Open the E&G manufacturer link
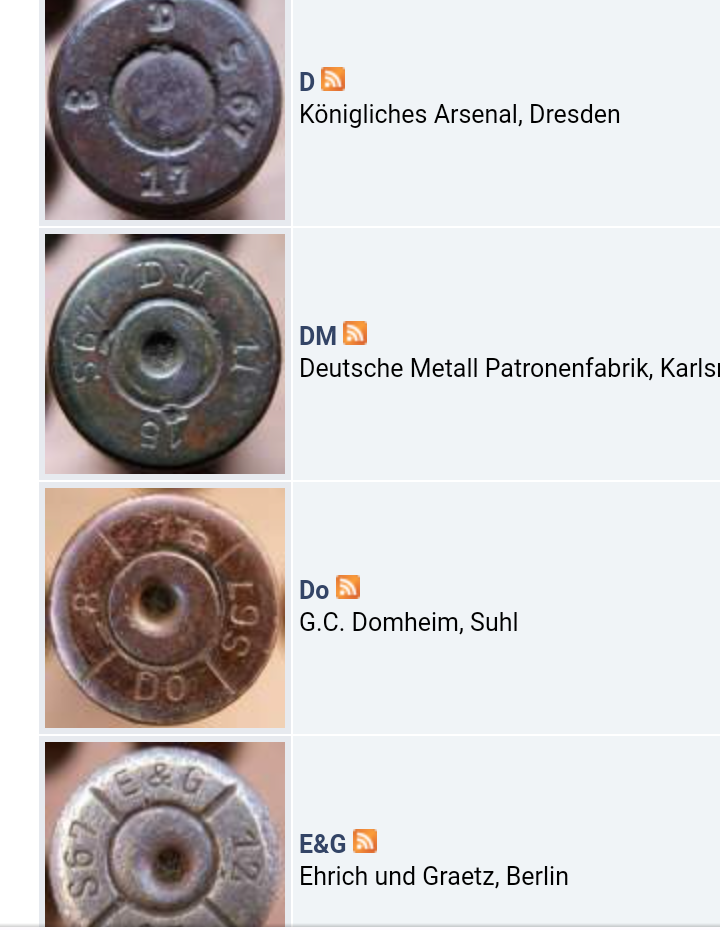Viewport: 720px width, 930px height. coord(322,844)
